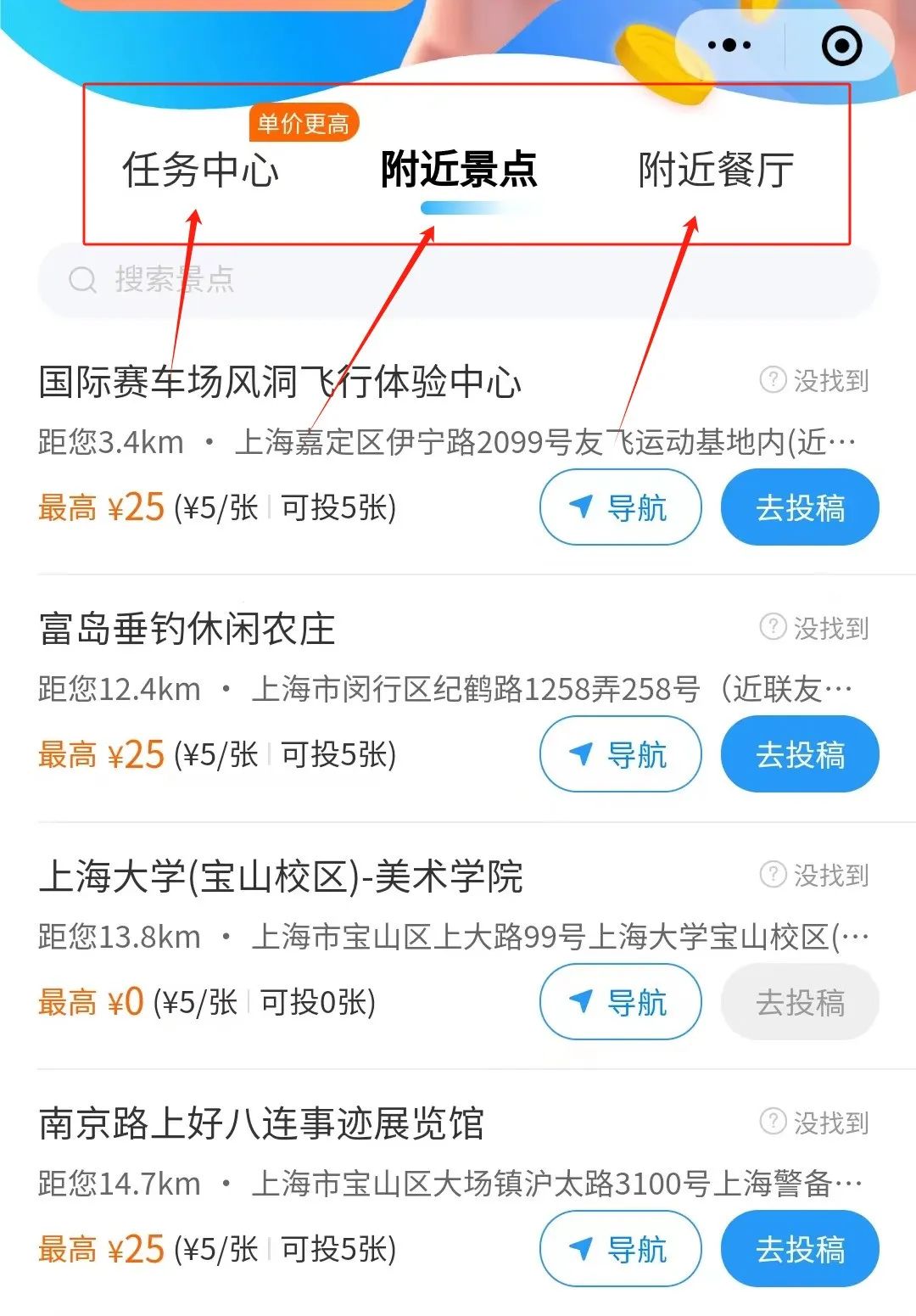Close the mini program via circle icon
This screenshot has width=916, height=1316.
click(x=841, y=46)
